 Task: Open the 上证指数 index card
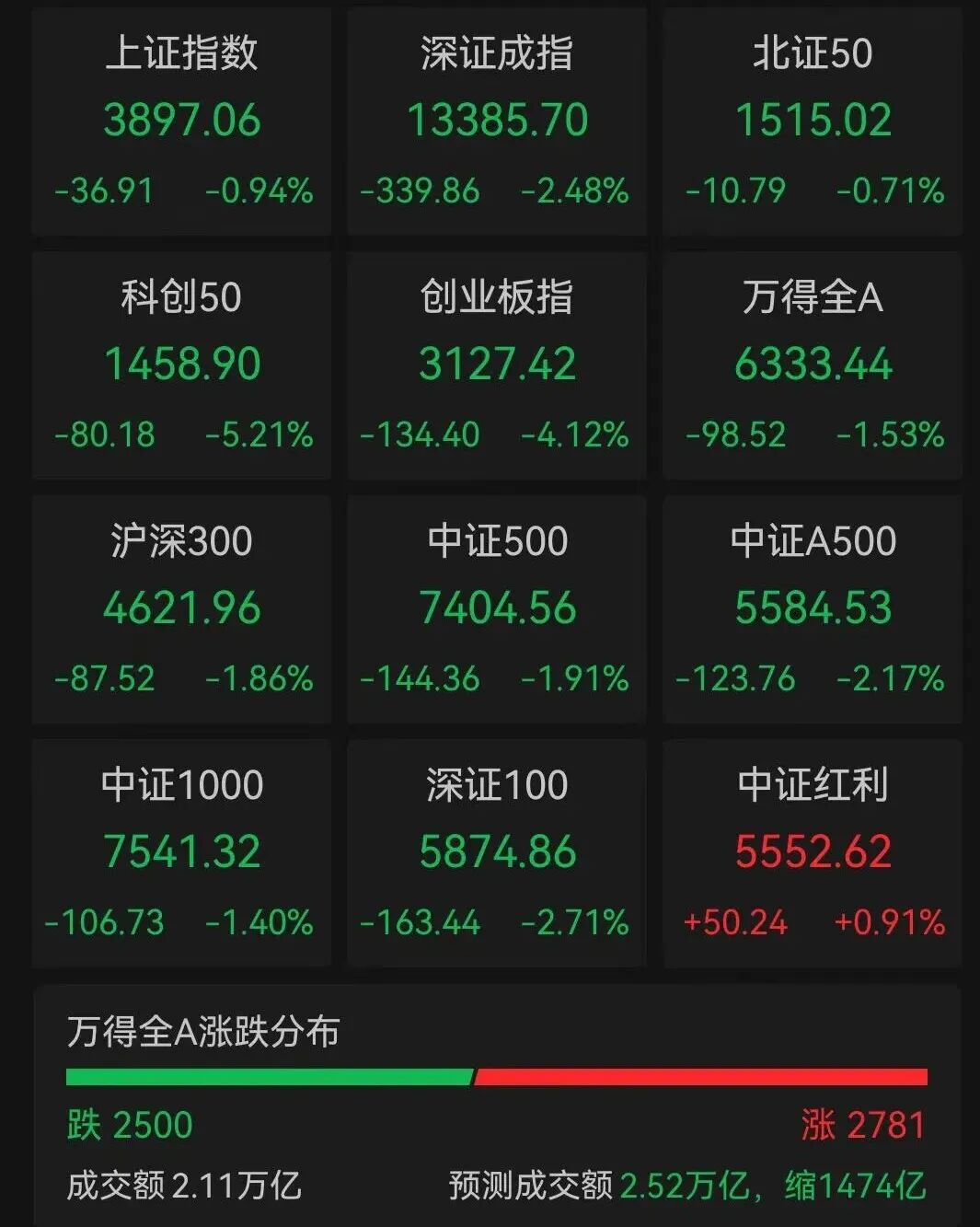[x=181, y=122]
